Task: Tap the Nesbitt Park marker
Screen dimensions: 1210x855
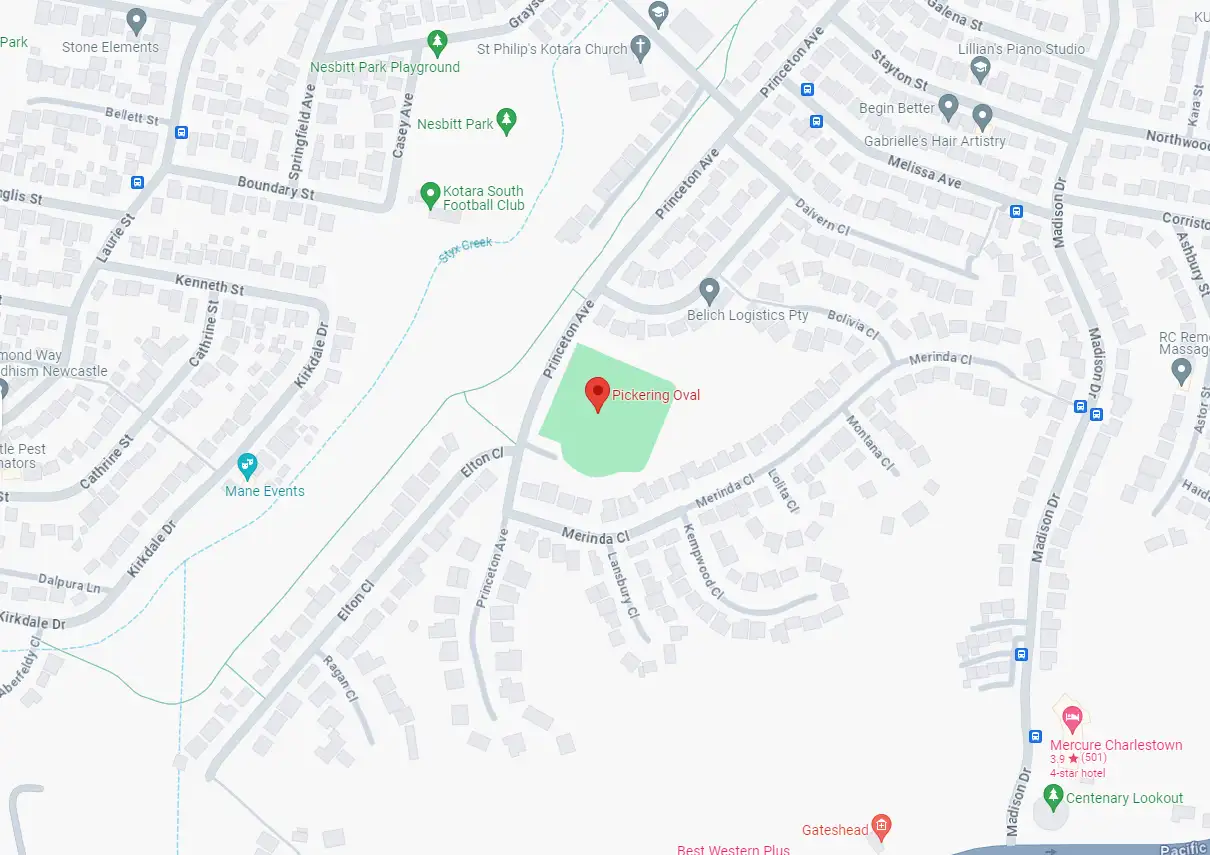Action: tap(507, 120)
